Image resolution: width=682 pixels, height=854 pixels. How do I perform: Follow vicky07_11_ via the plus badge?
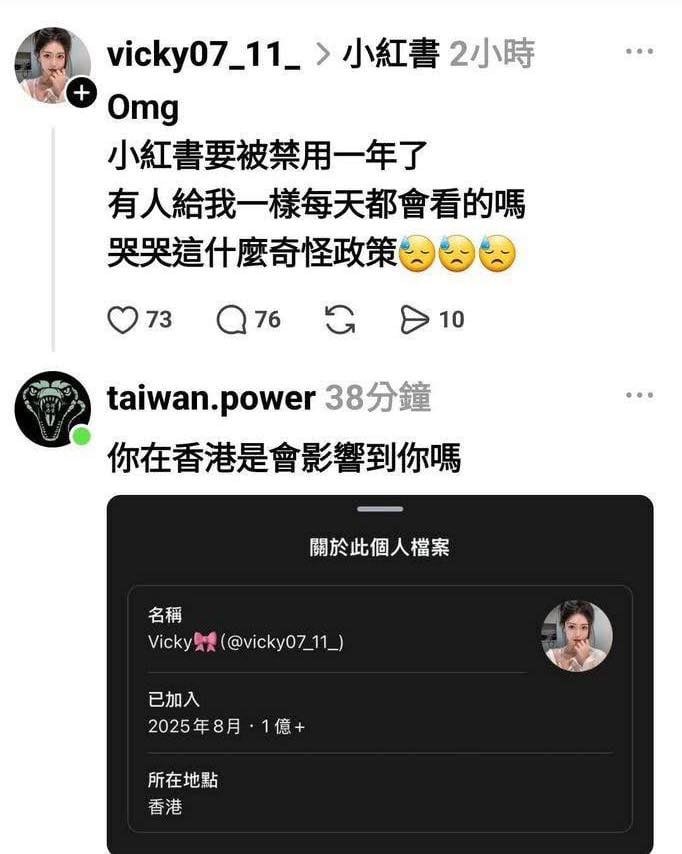84,96
